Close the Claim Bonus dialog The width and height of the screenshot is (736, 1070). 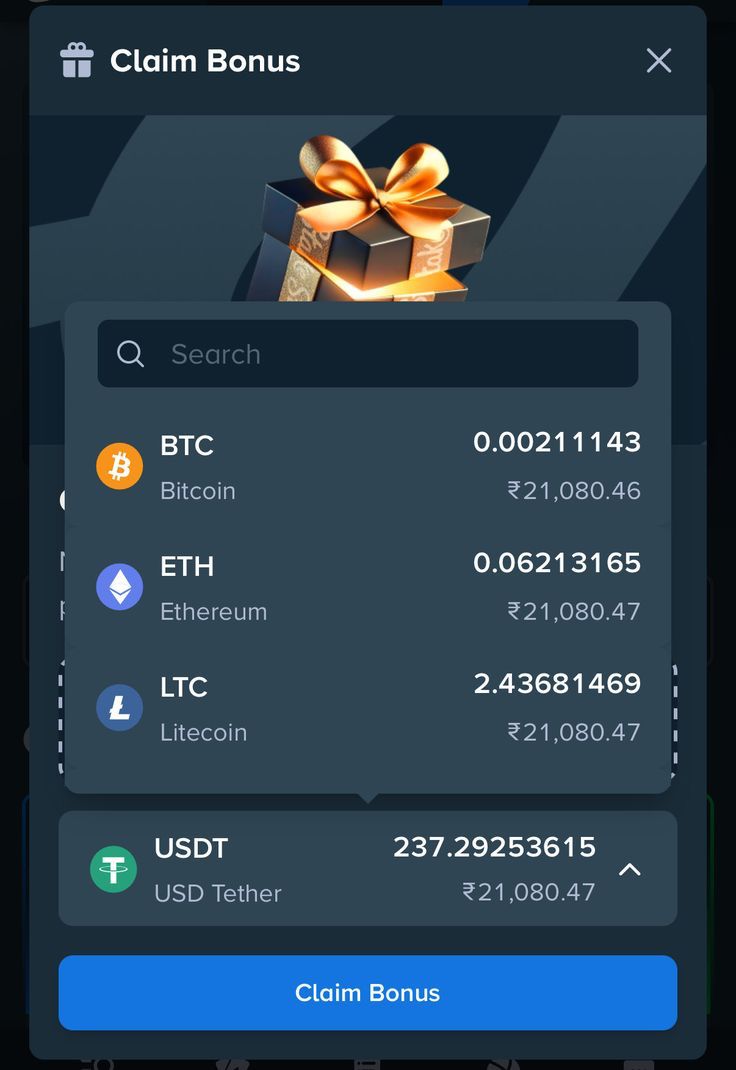[x=658, y=61]
